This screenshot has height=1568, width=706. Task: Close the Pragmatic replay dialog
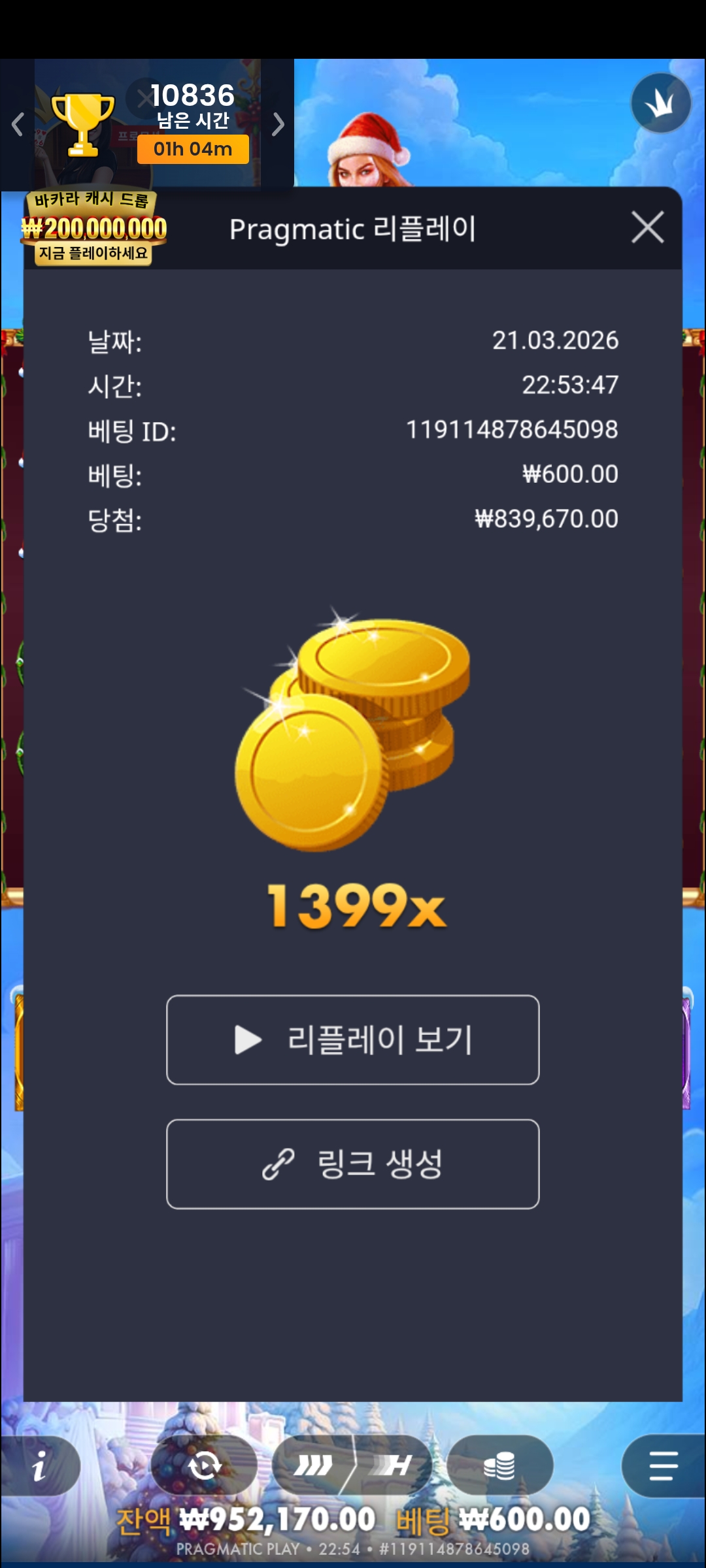pos(647,227)
